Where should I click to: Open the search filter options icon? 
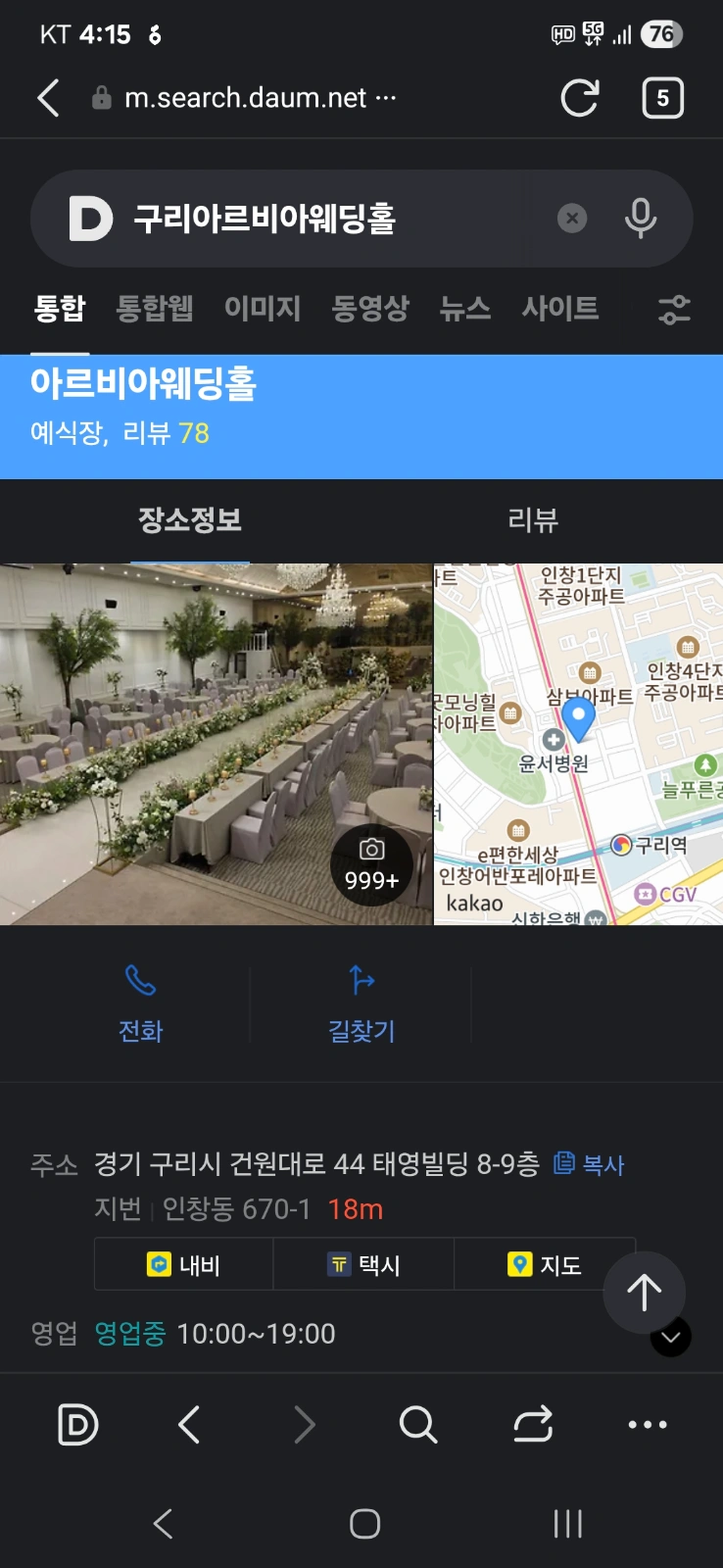coord(674,310)
